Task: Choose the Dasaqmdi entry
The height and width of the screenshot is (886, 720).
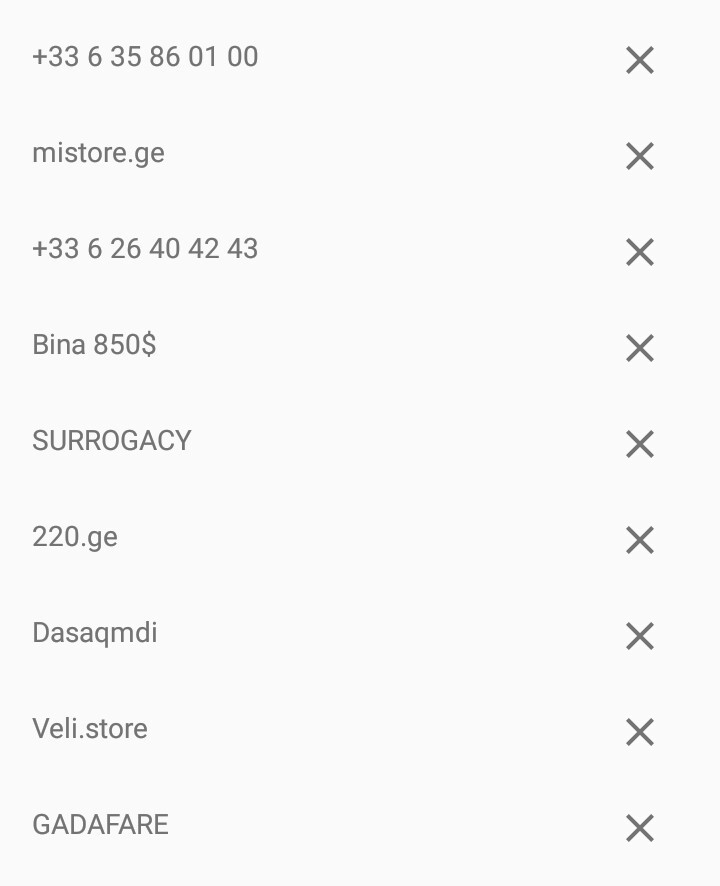Action: click(x=95, y=633)
